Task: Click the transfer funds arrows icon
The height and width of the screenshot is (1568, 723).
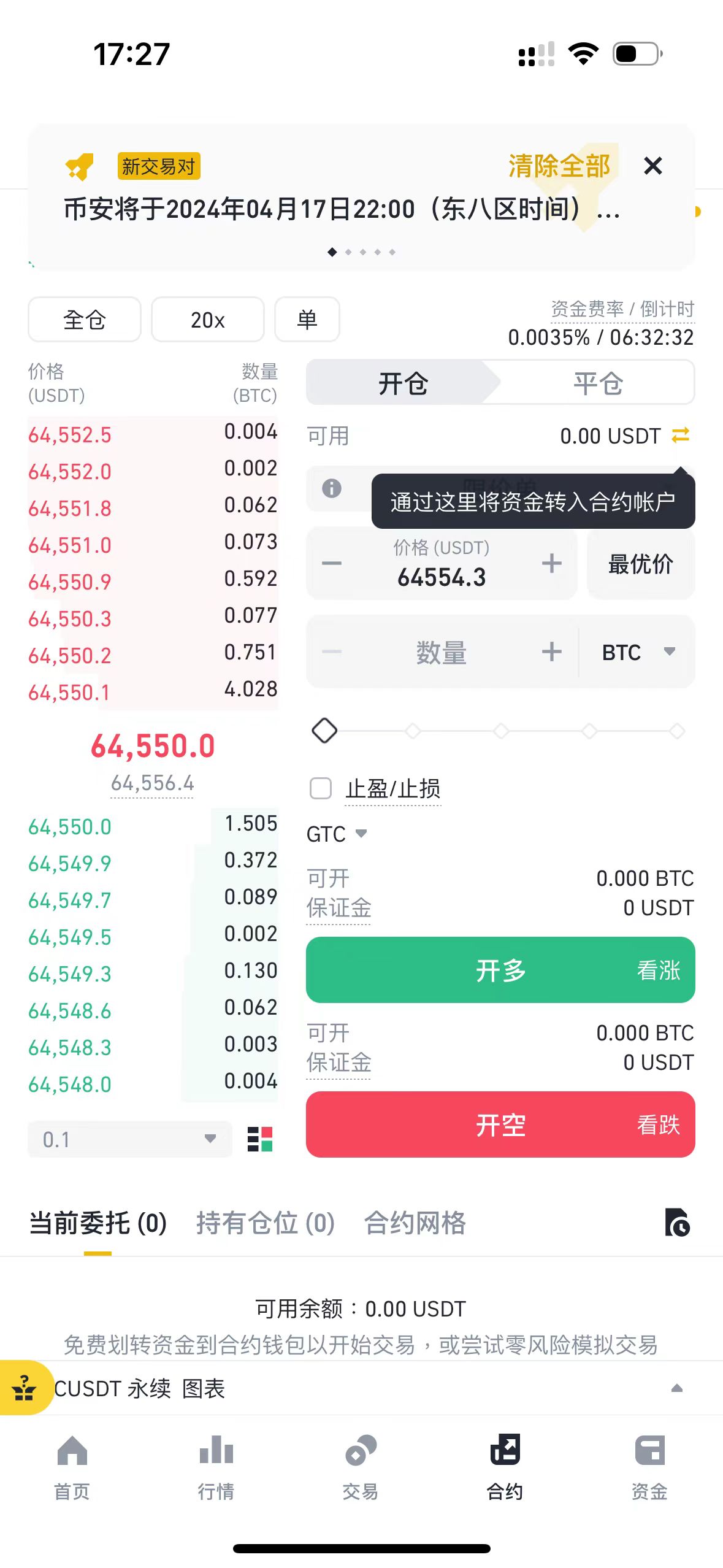Action: coord(680,436)
